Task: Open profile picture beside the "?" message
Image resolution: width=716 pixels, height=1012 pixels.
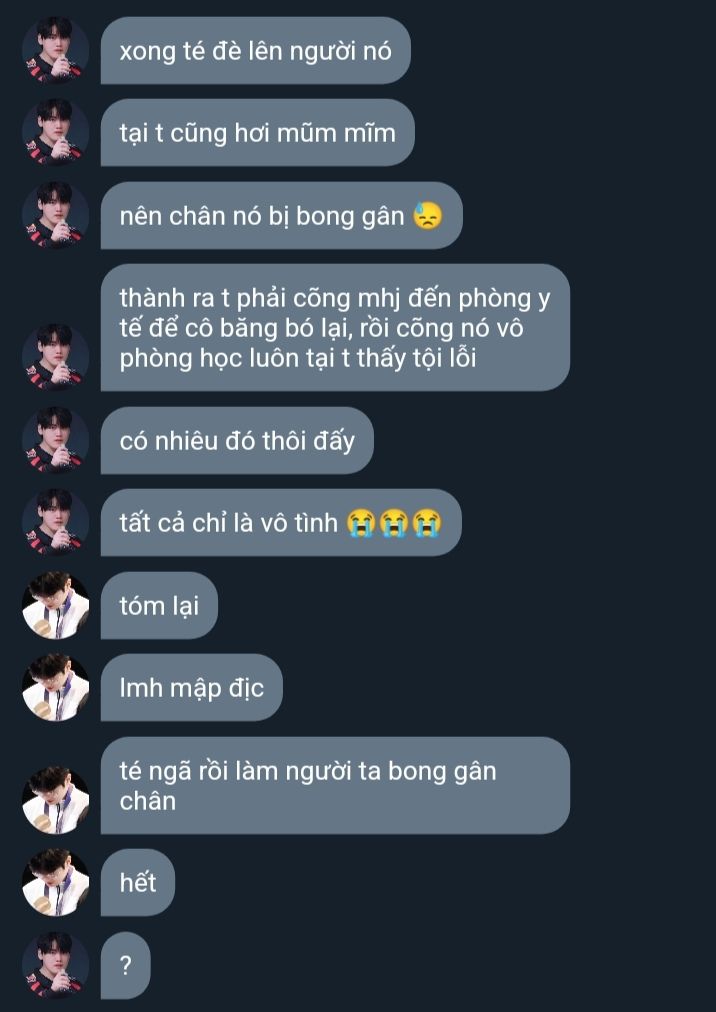Action: pos(56,966)
